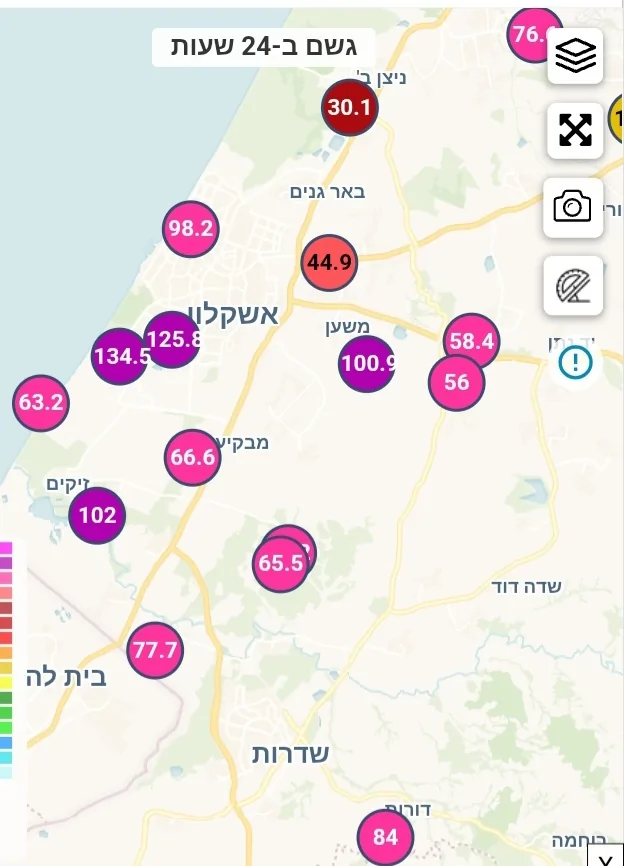Tap the 58.4 rainfall marker
624x866 pixels.
(471, 341)
